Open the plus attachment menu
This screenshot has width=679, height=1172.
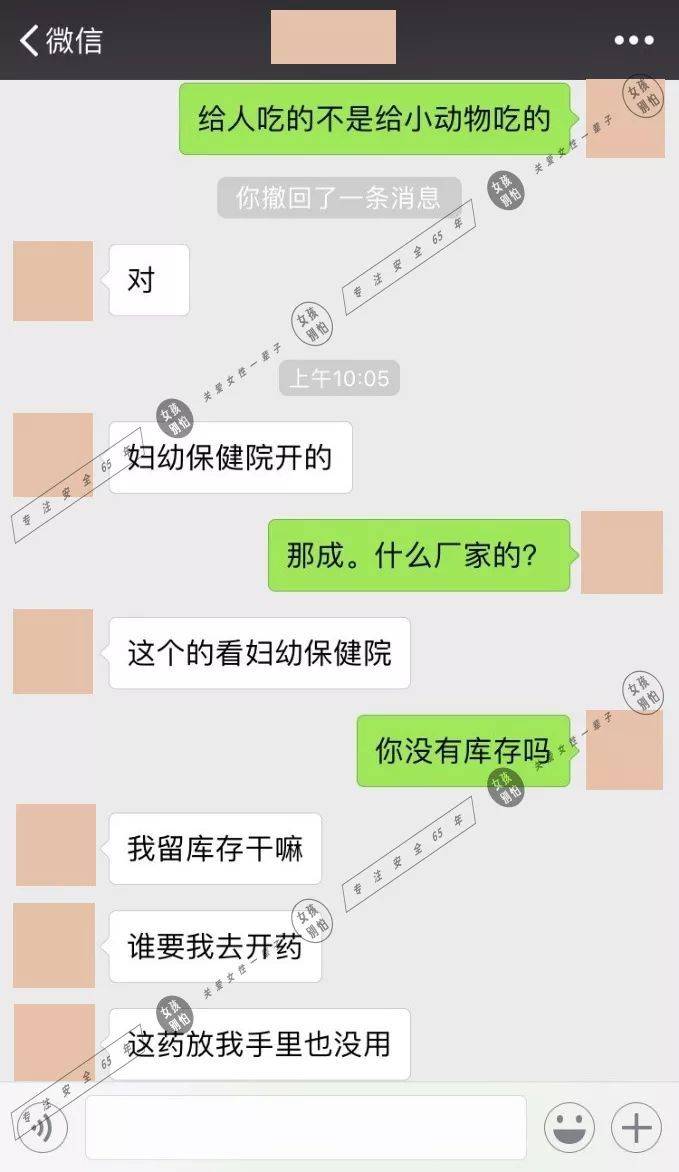(x=636, y=1129)
